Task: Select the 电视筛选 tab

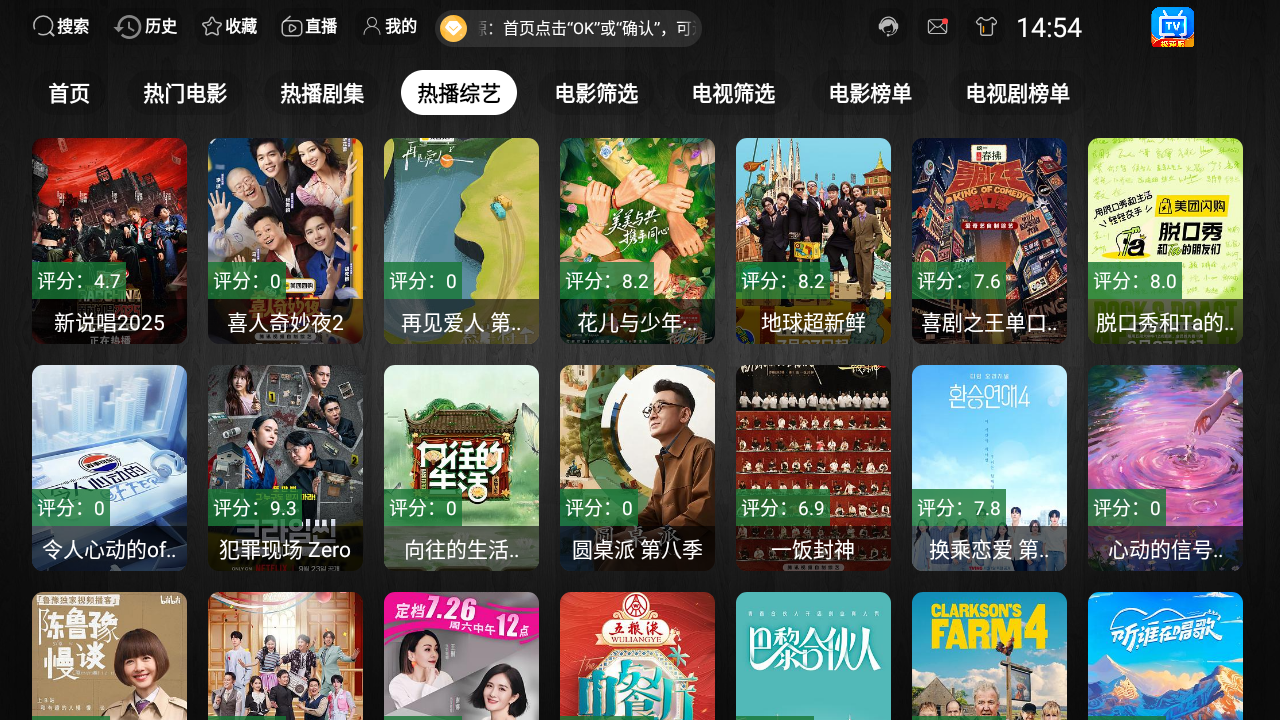Action: pos(733,94)
